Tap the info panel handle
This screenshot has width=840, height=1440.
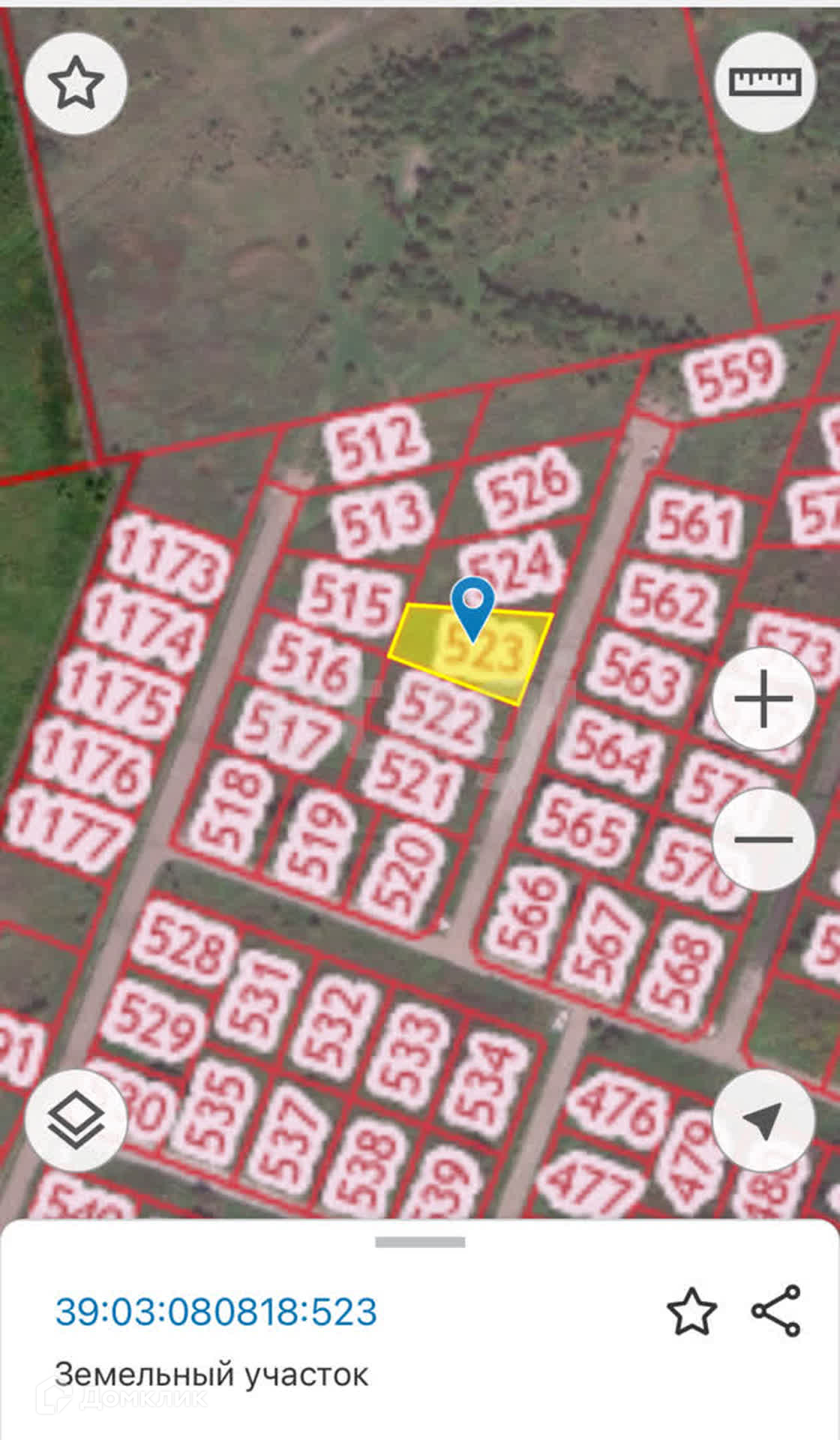pos(420,1242)
